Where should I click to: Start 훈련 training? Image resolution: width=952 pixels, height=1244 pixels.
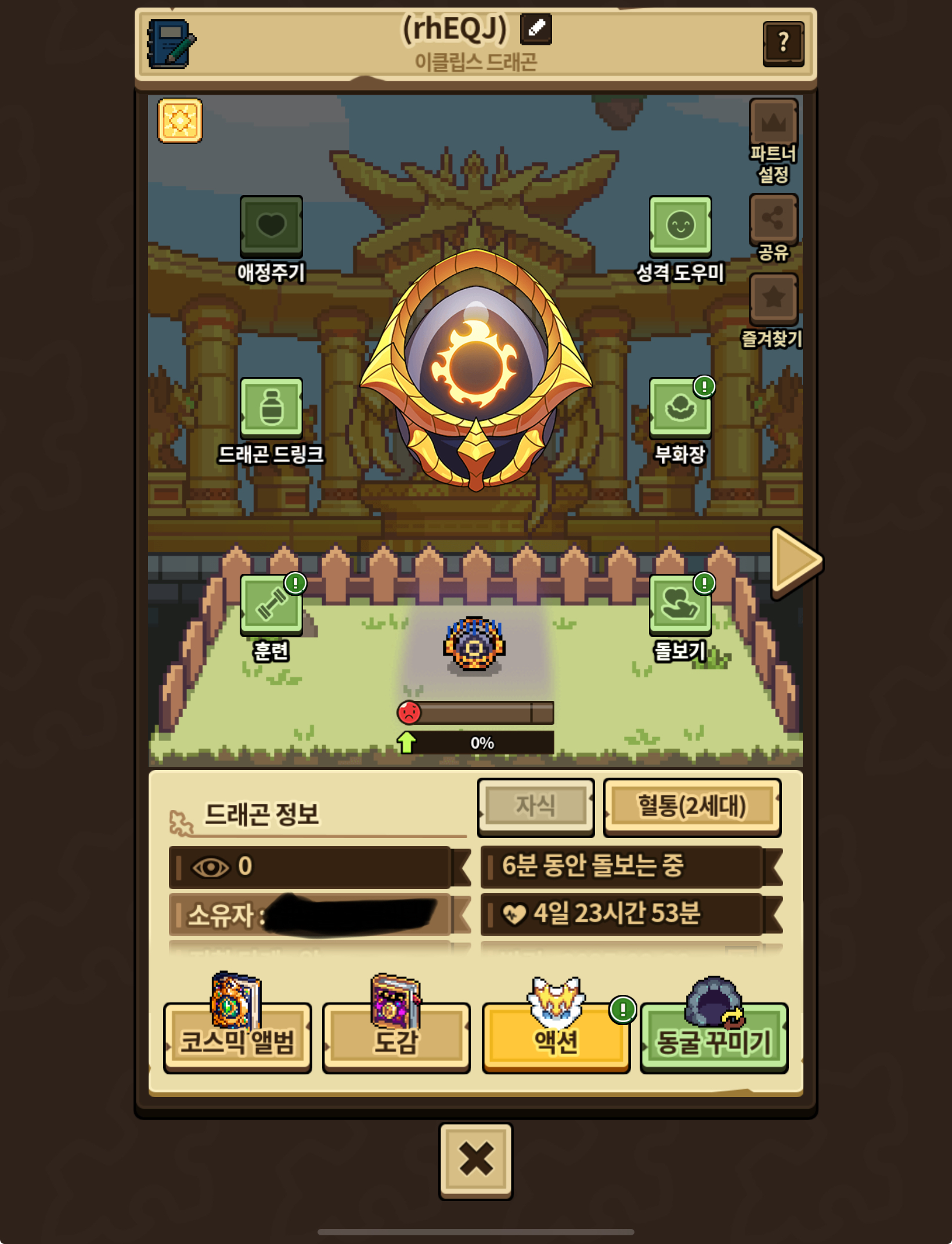coord(271,604)
